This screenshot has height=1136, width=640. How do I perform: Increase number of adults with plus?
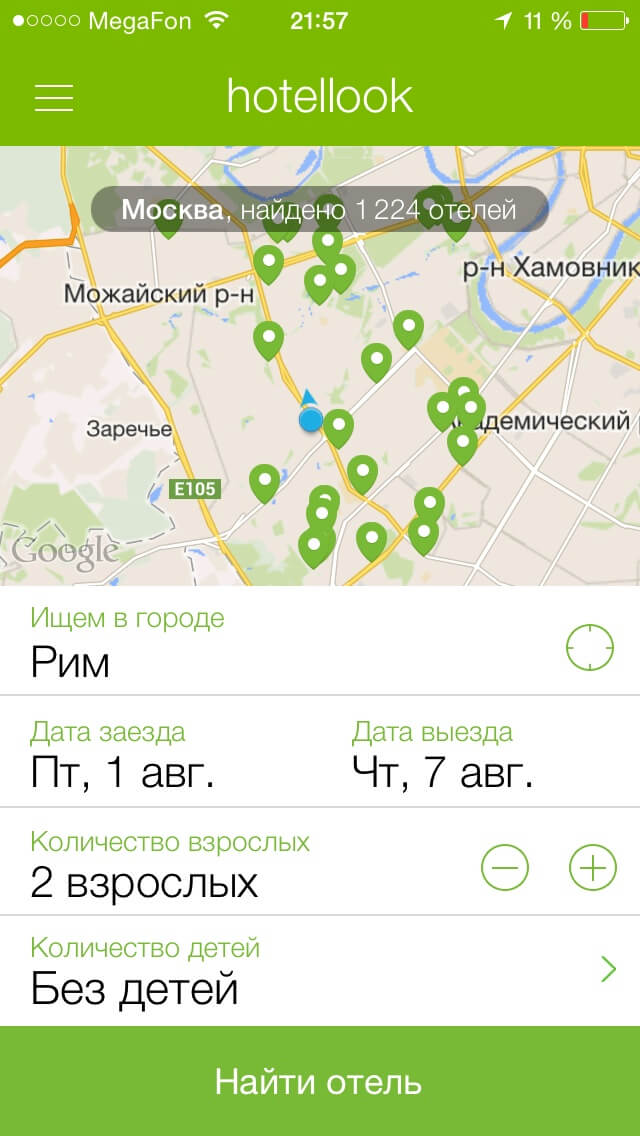pyautogui.click(x=592, y=867)
